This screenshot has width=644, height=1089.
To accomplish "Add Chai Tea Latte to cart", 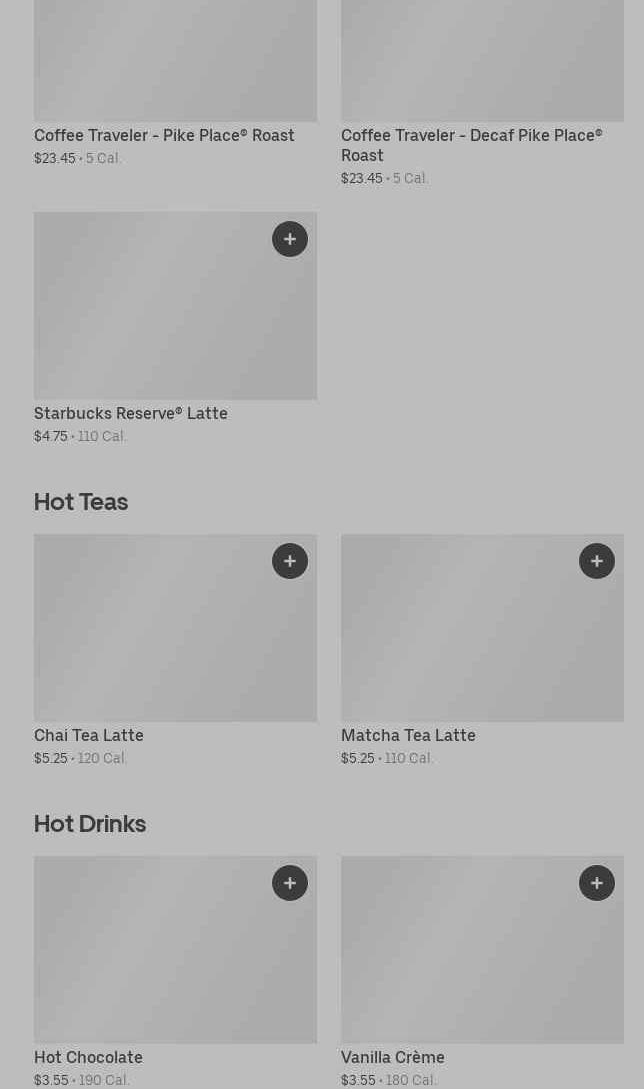I will pos(290,561).
